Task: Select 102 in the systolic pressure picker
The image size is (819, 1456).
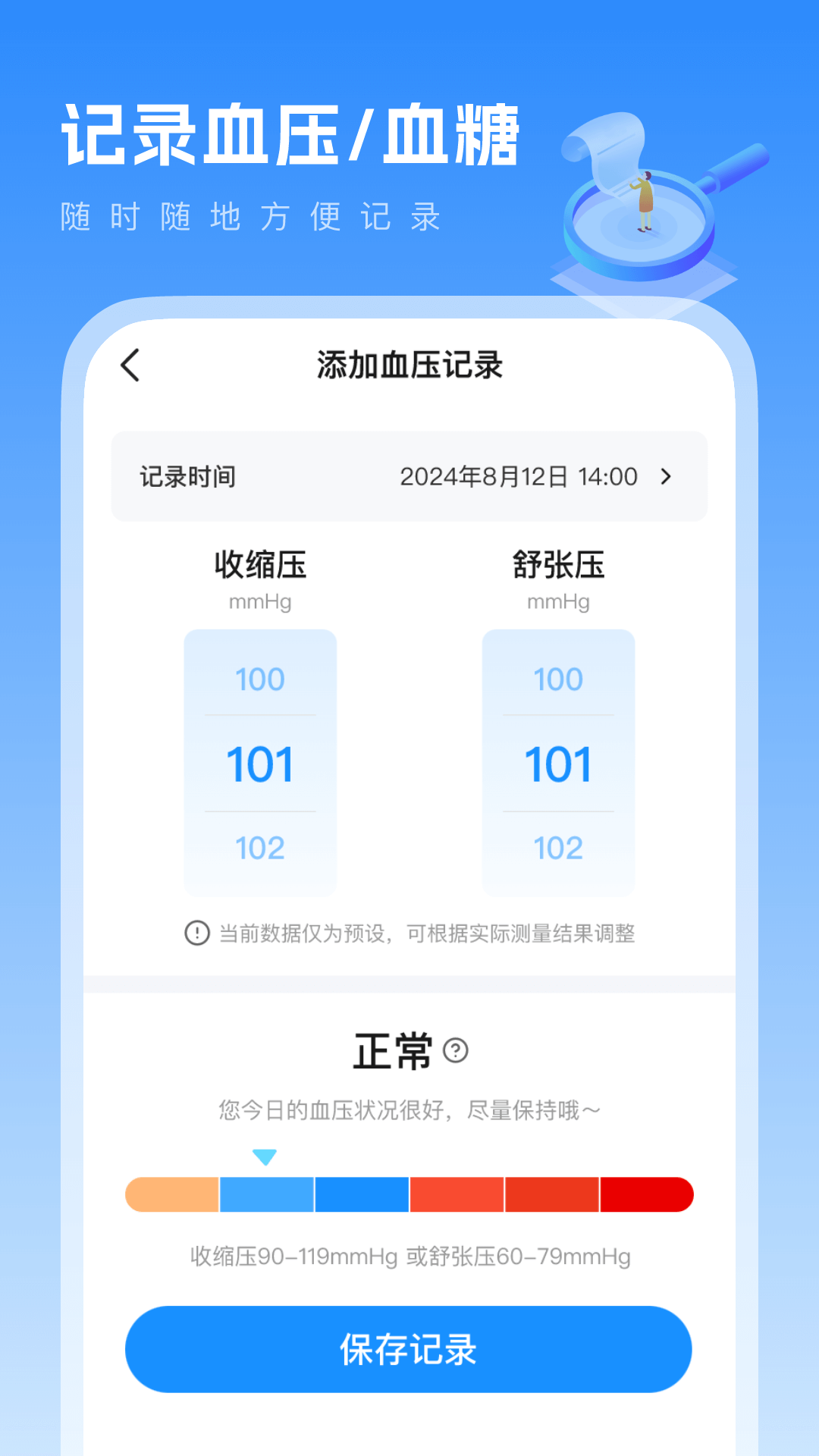Action: pyautogui.click(x=259, y=848)
